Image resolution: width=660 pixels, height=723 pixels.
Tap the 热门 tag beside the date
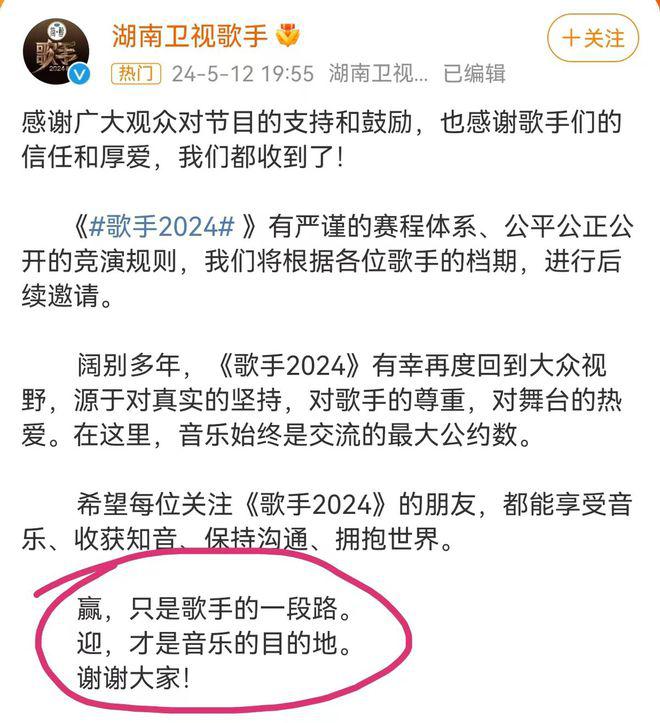pyautogui.click(x=136, y=73)
